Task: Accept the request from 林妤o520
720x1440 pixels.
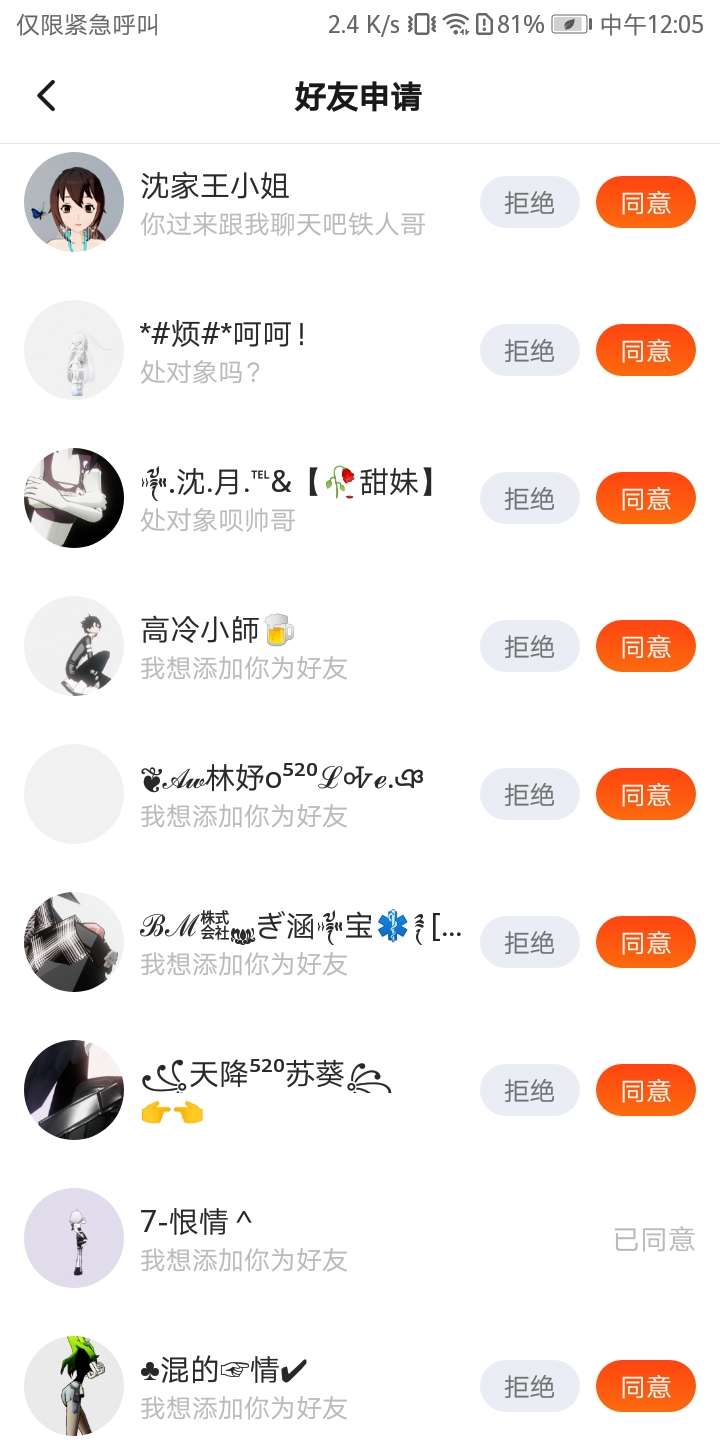Action: pos(645,795)
